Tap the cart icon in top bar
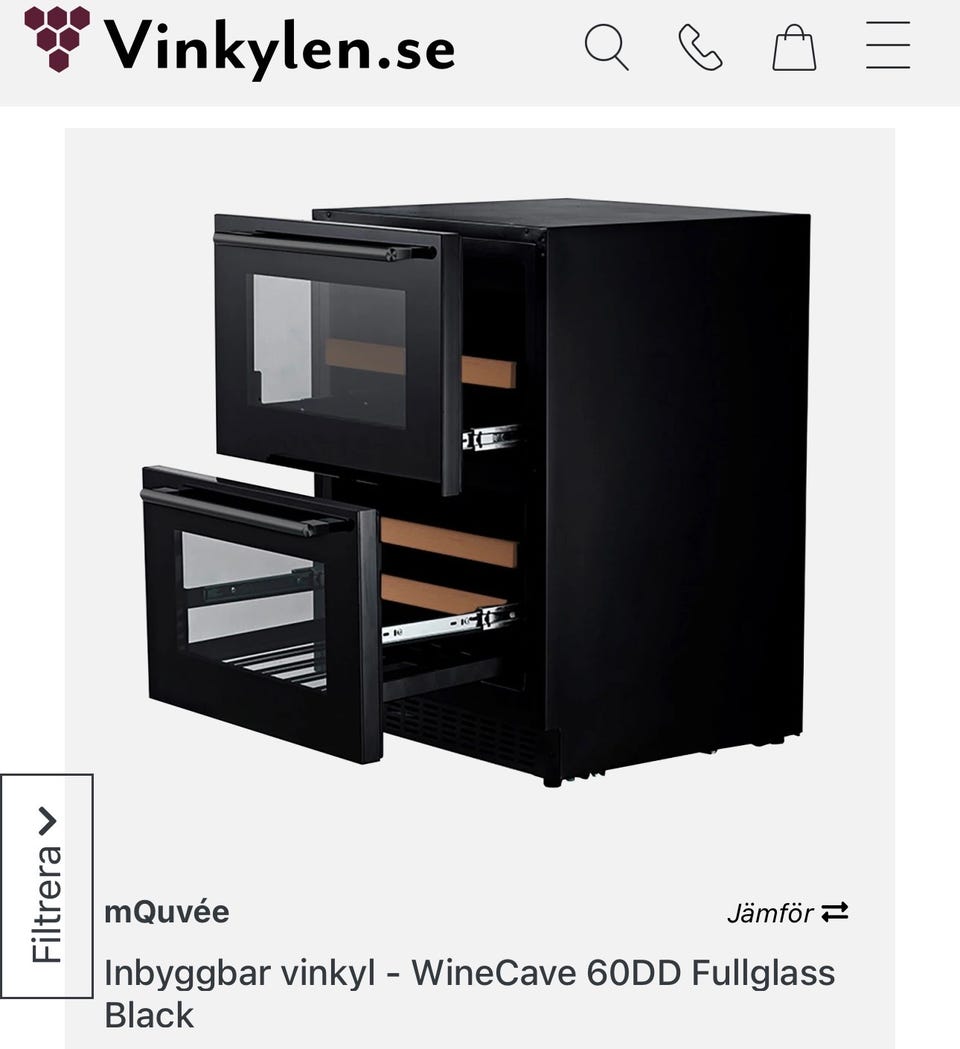This screenshot has height=1049, width=960. coord(794,46)
